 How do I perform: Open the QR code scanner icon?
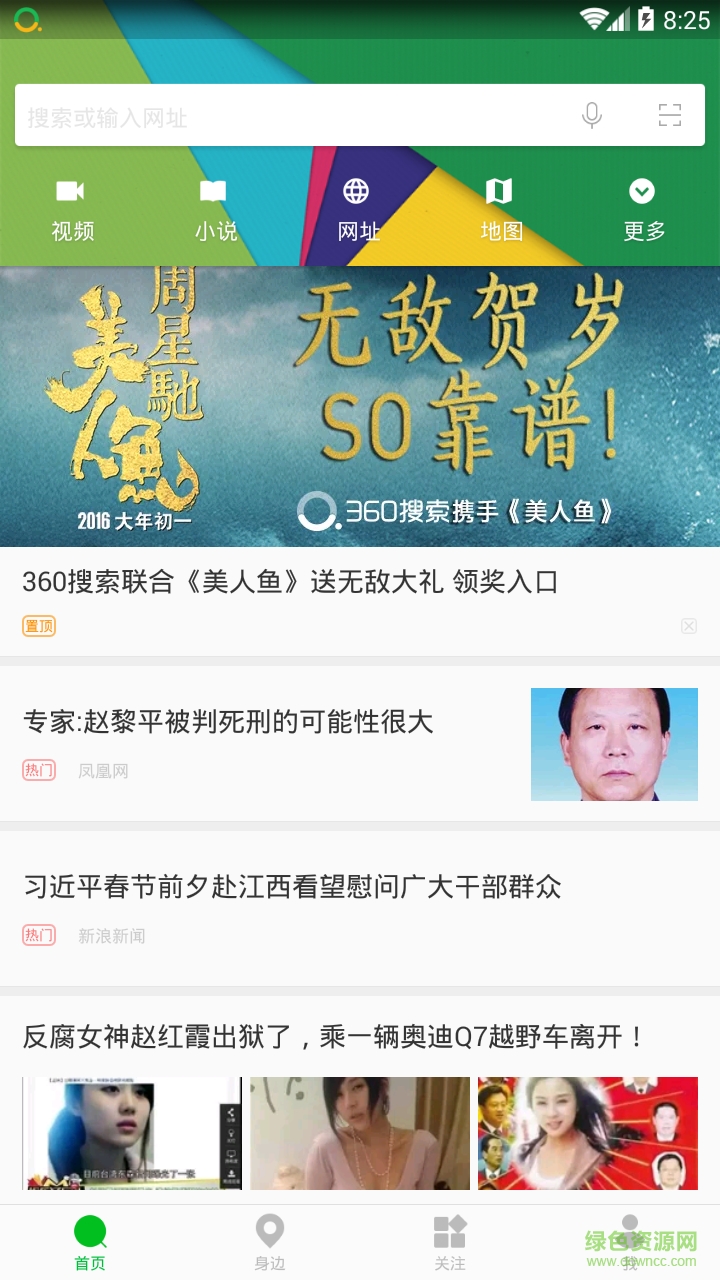coord(670,116)
